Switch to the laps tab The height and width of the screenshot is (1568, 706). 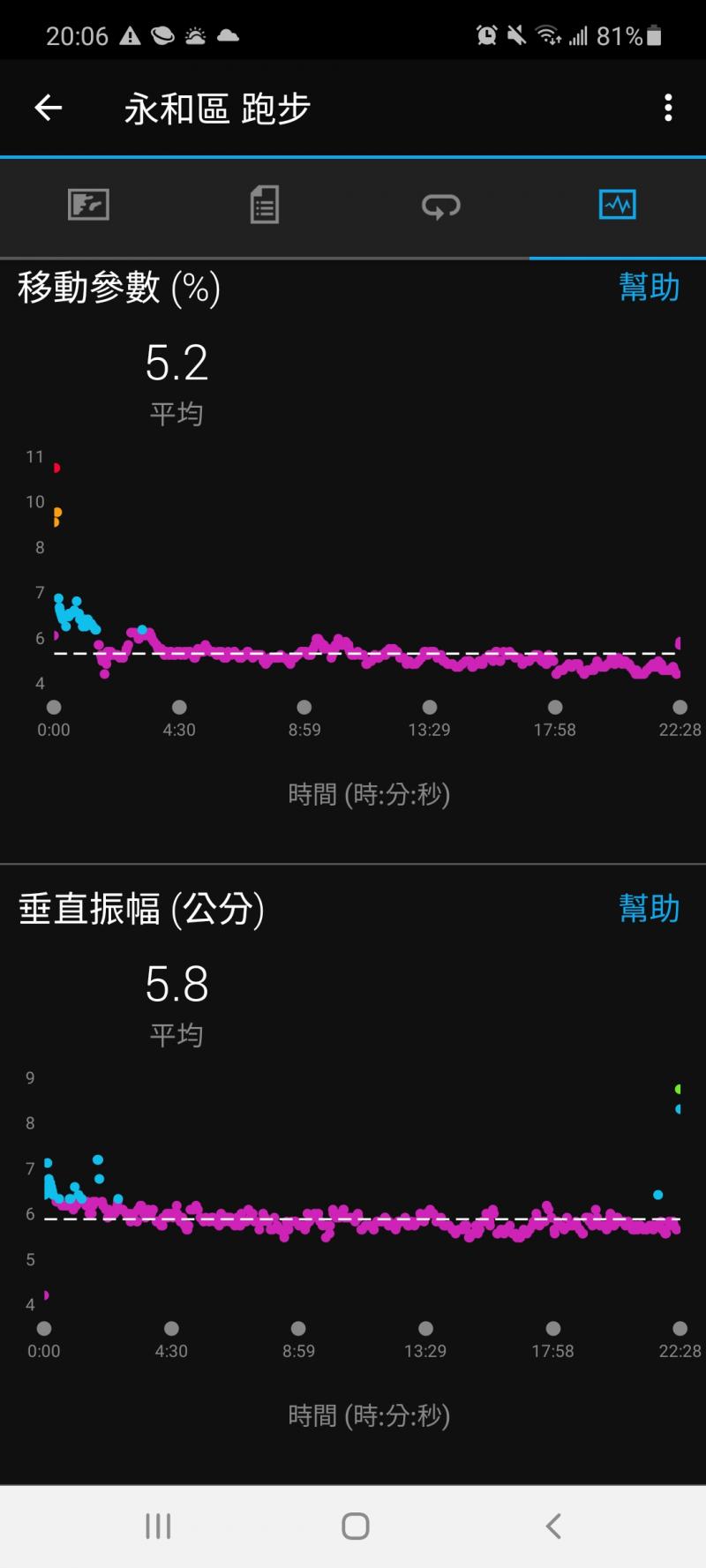(x=440, y=206)
